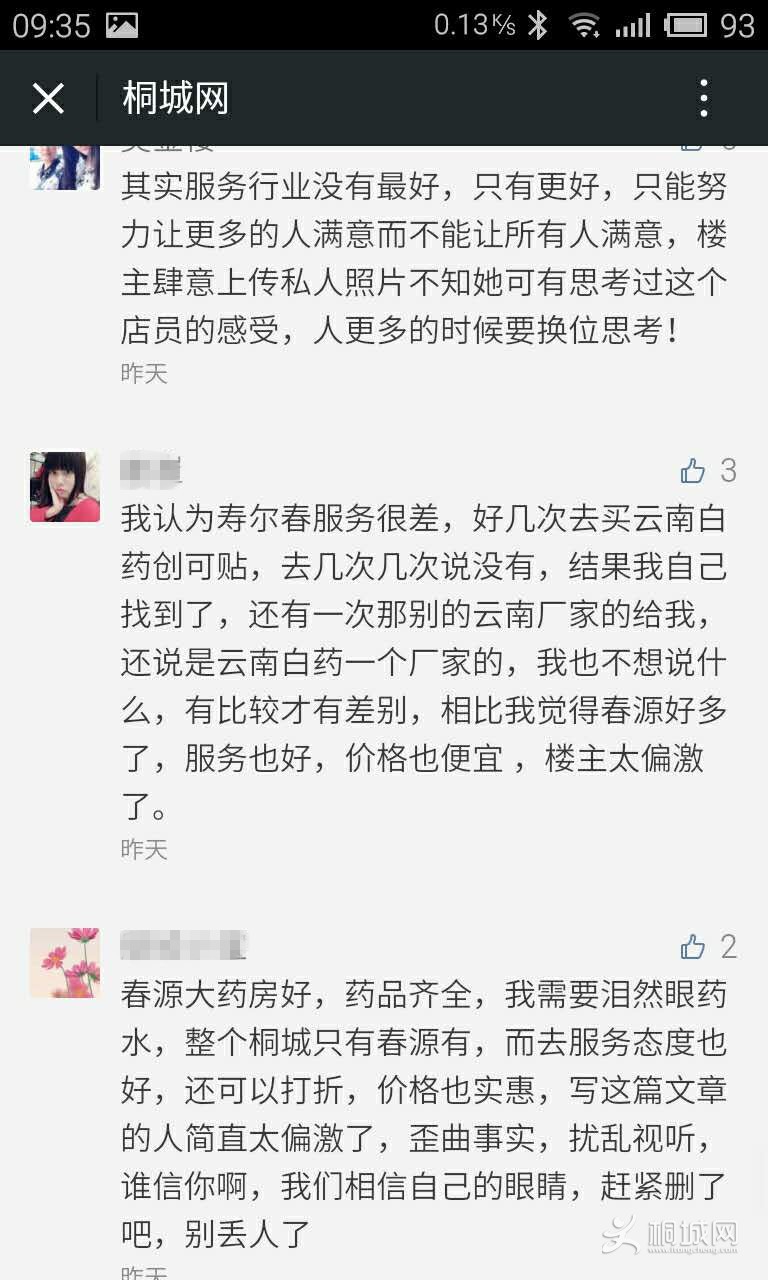
Task: Like the comment about 寿尔春 service
Action: 693,471
